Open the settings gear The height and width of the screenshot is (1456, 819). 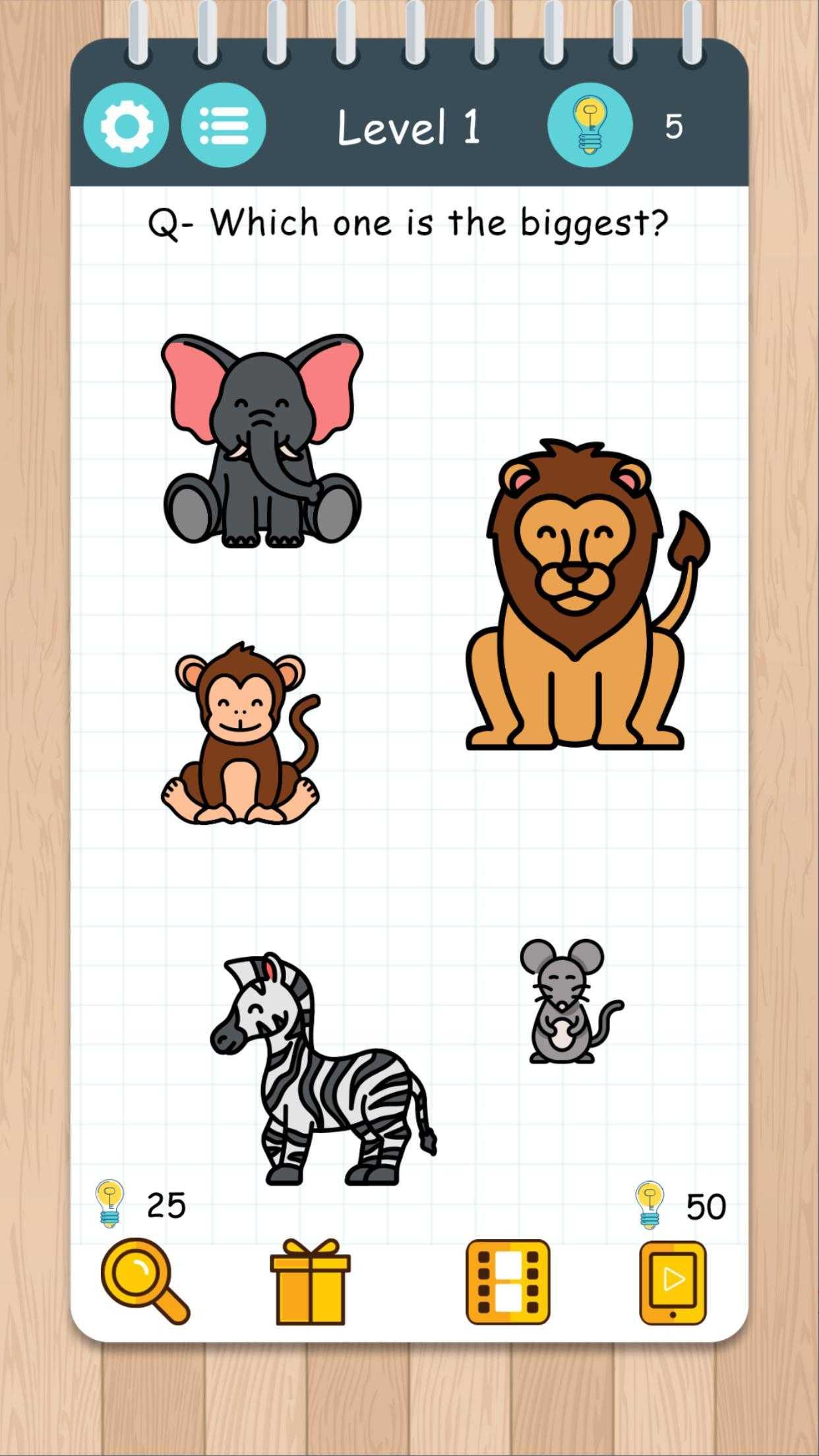(126, 125)
